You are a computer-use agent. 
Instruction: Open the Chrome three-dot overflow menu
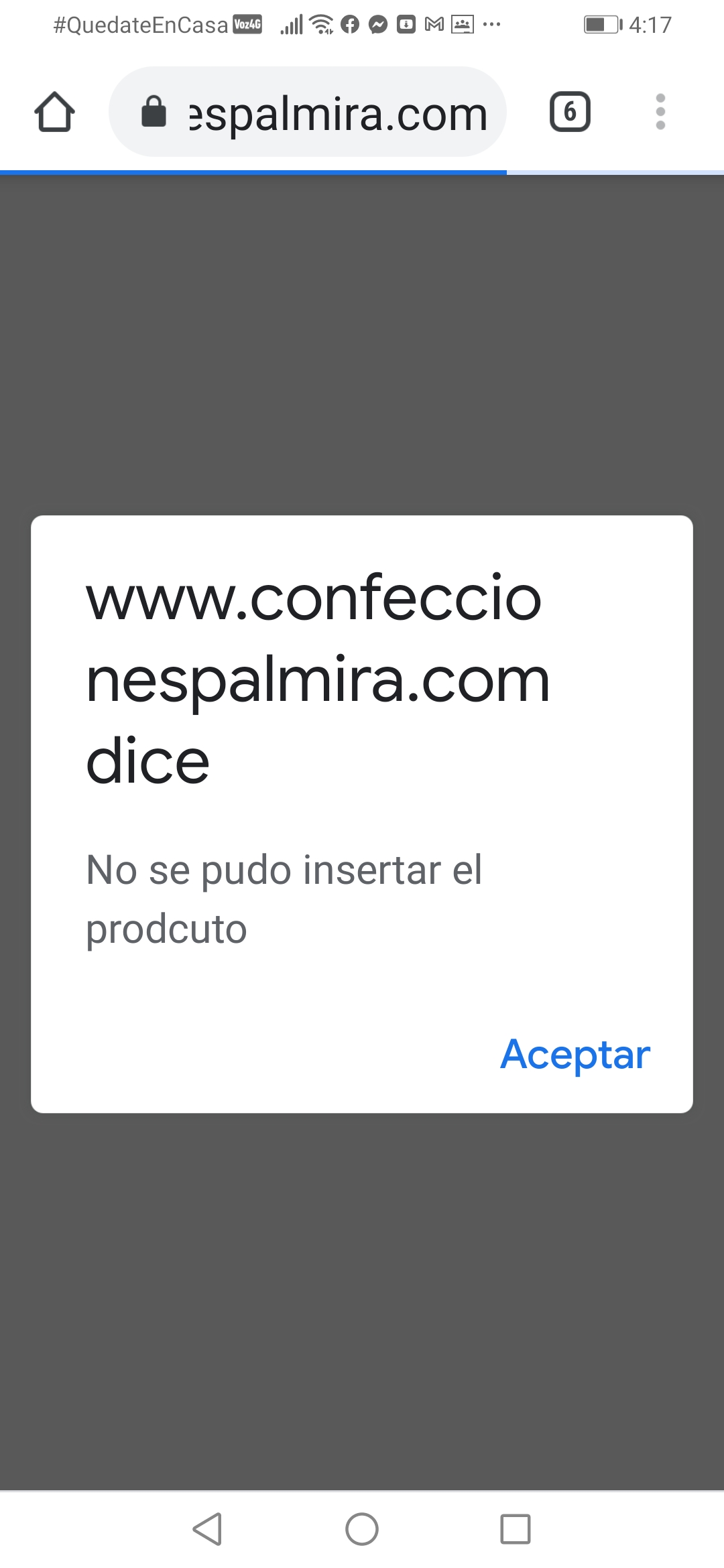coord(660,112)
